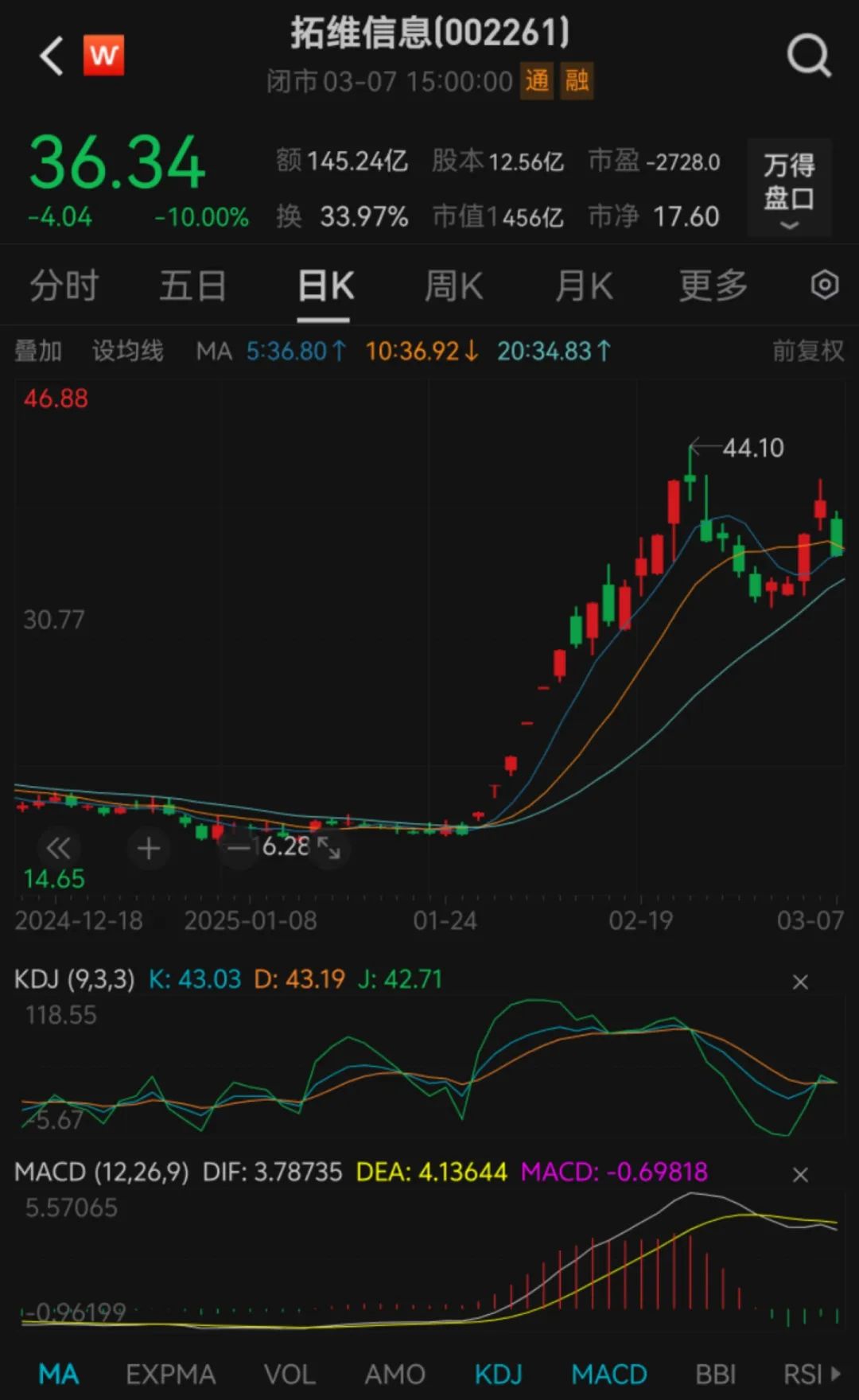The height and width of the screenshot is (1400, 859).
Task: Open the 更多 chart options
Action: point(713,285)
